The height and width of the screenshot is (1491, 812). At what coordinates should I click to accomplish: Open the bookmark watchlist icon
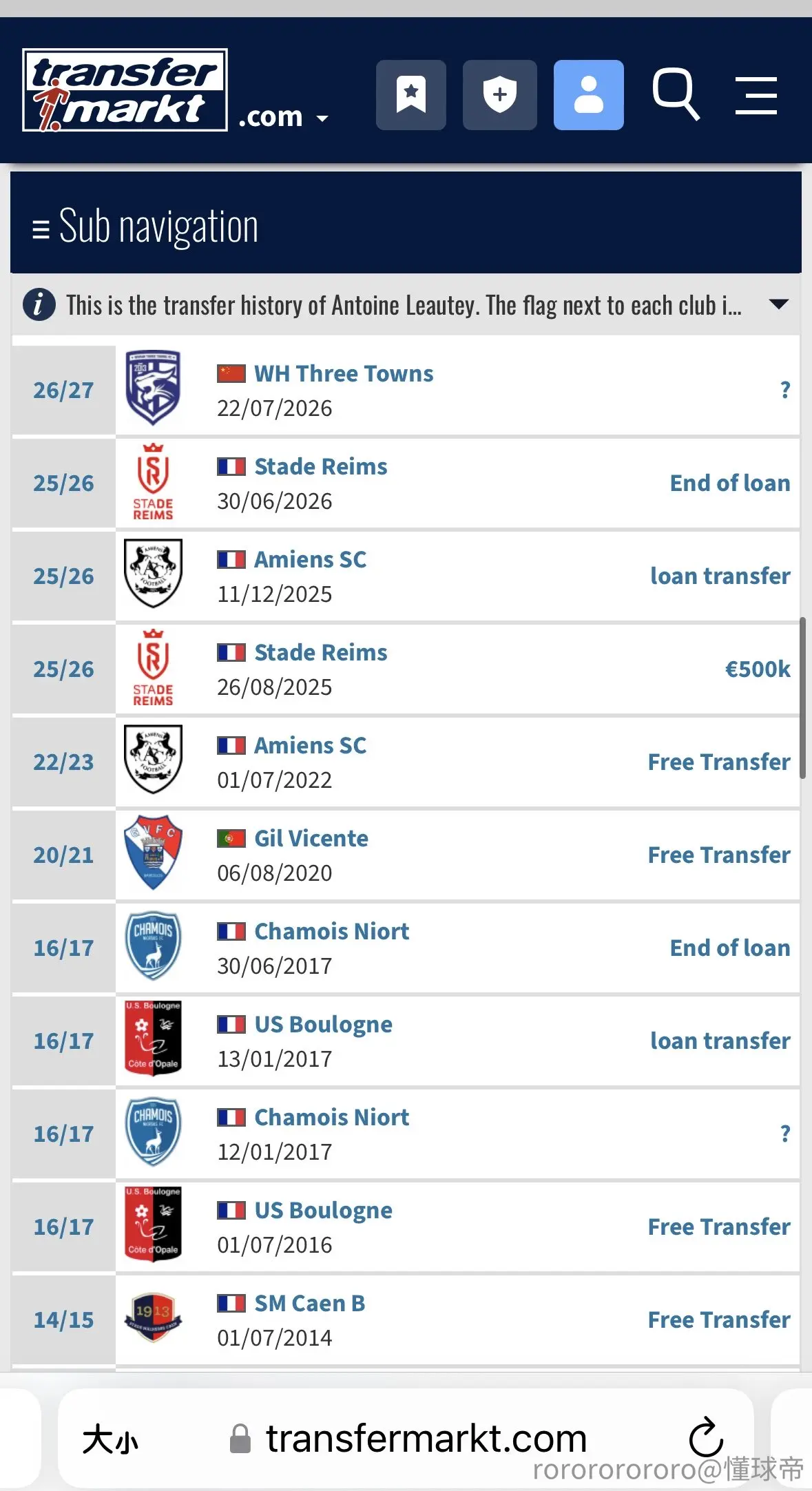coord(410,95)
